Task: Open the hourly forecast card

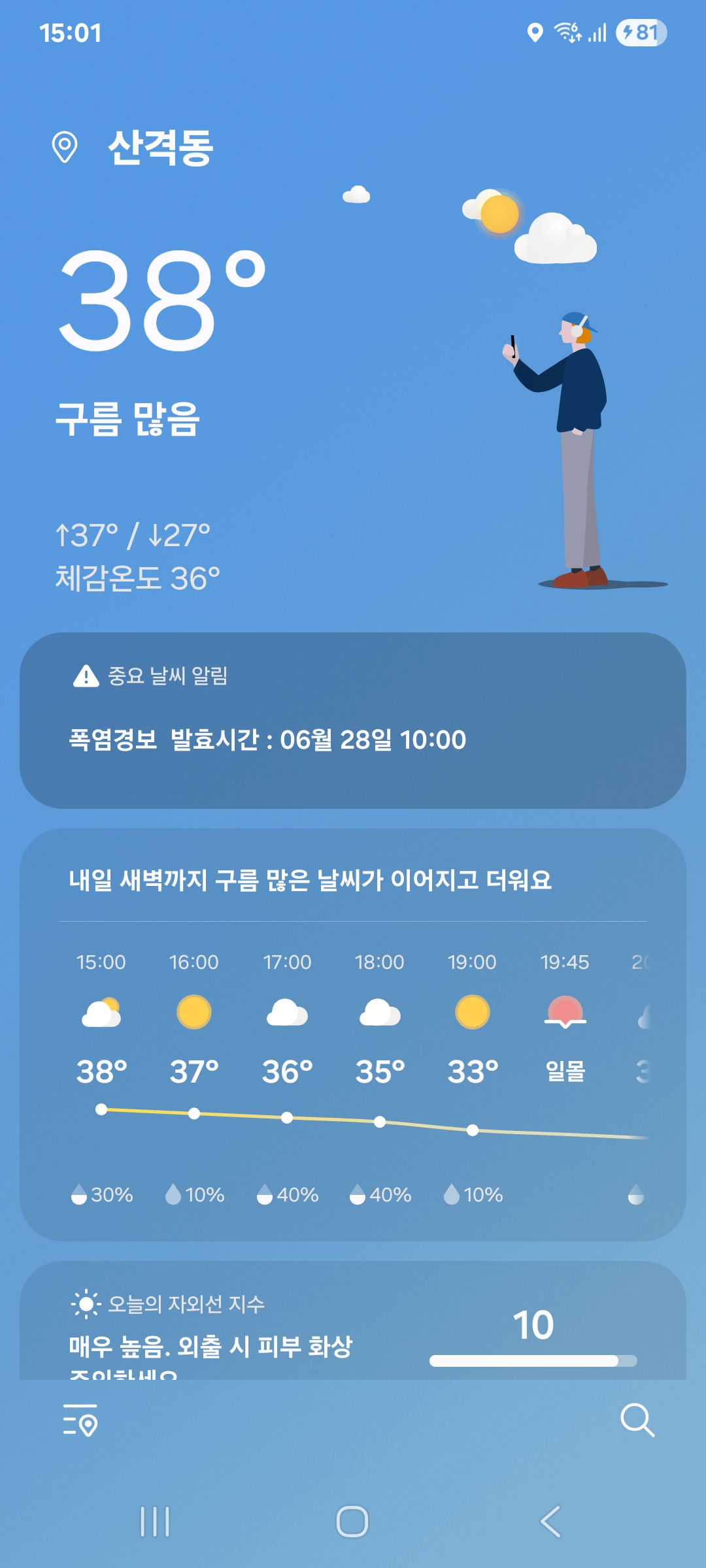Action: pos(353,1034)
